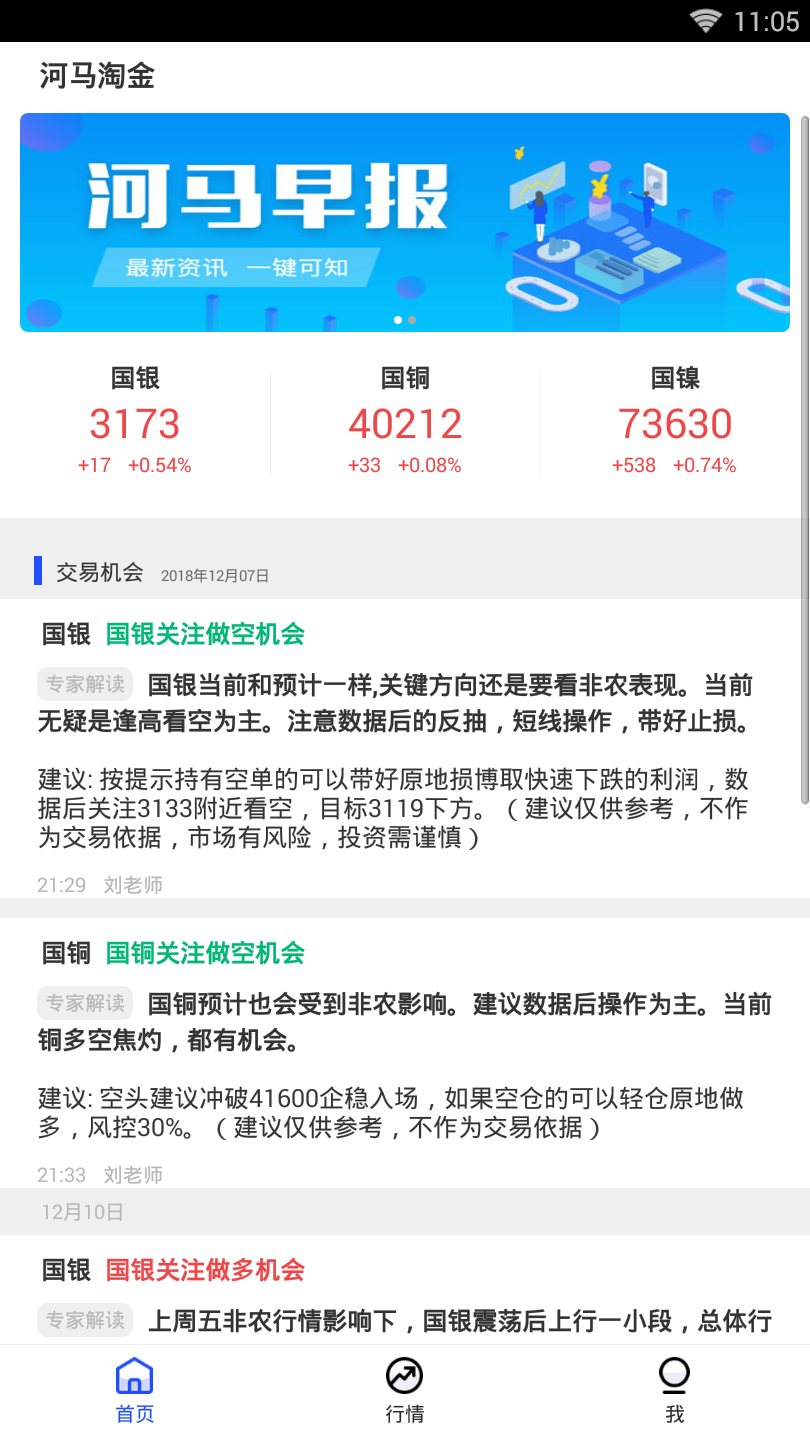The height and width of the screenshot is (1440, 810).
Task: Open 国铜关注做空机会 details
Action: (x=205, y=953)
